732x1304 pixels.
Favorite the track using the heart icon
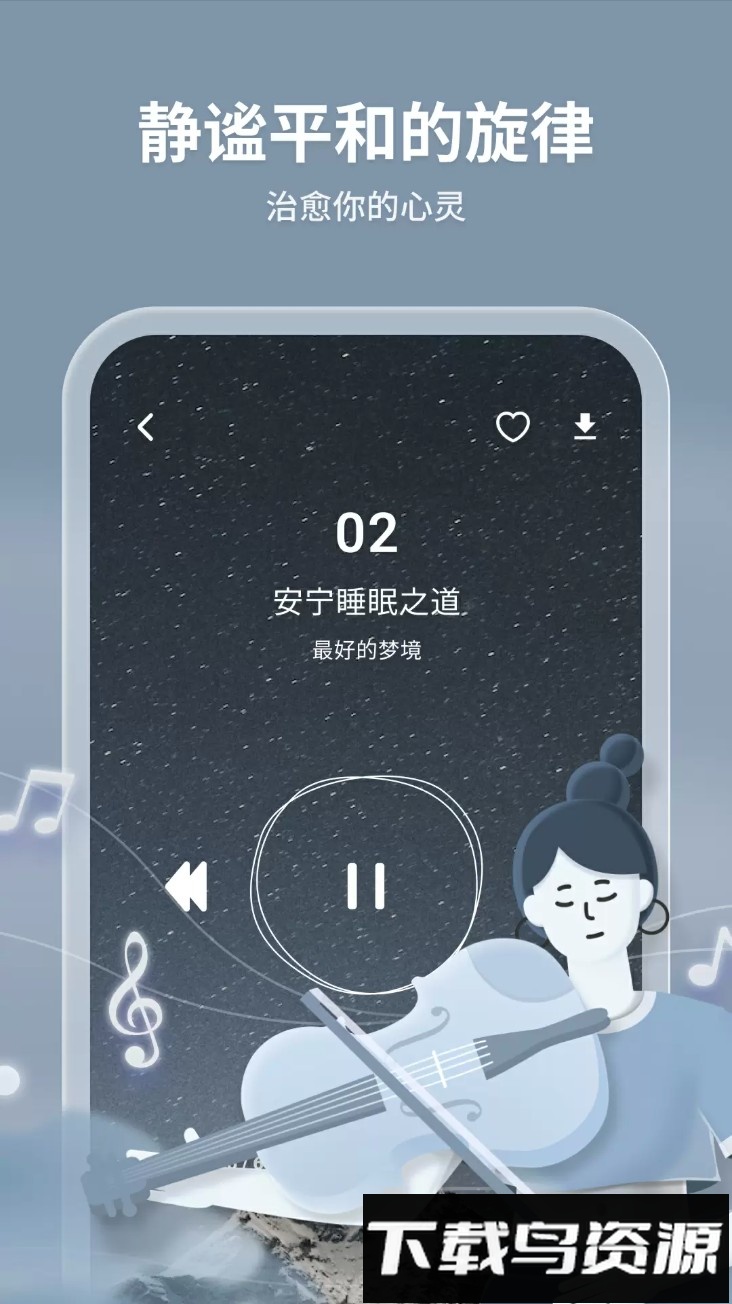point(513,427)
